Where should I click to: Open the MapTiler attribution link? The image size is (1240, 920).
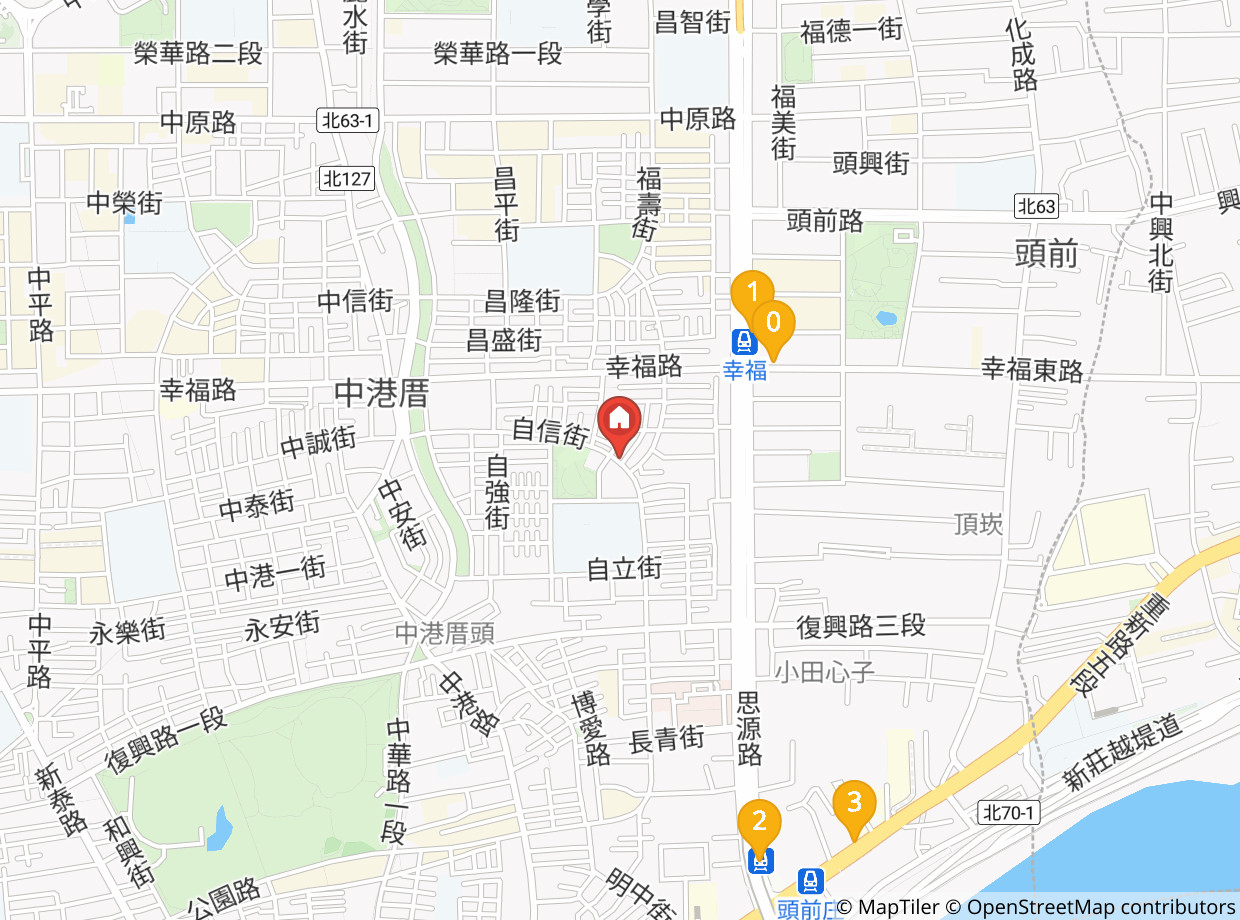tap(888, 907)
